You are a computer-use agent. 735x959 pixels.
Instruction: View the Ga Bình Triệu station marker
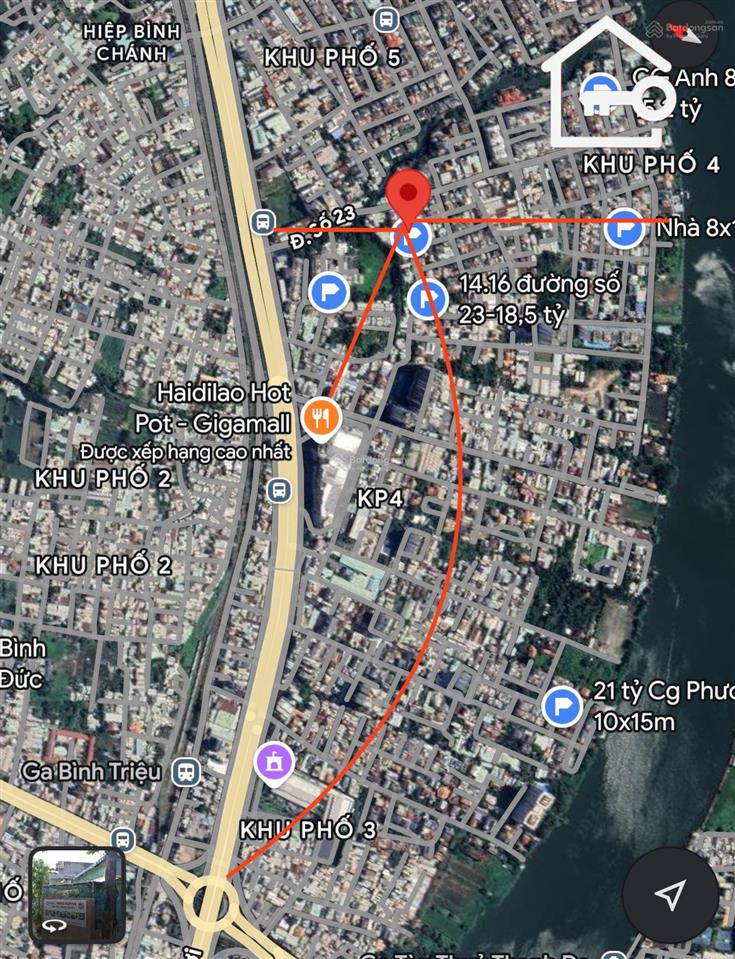(185, 772)
